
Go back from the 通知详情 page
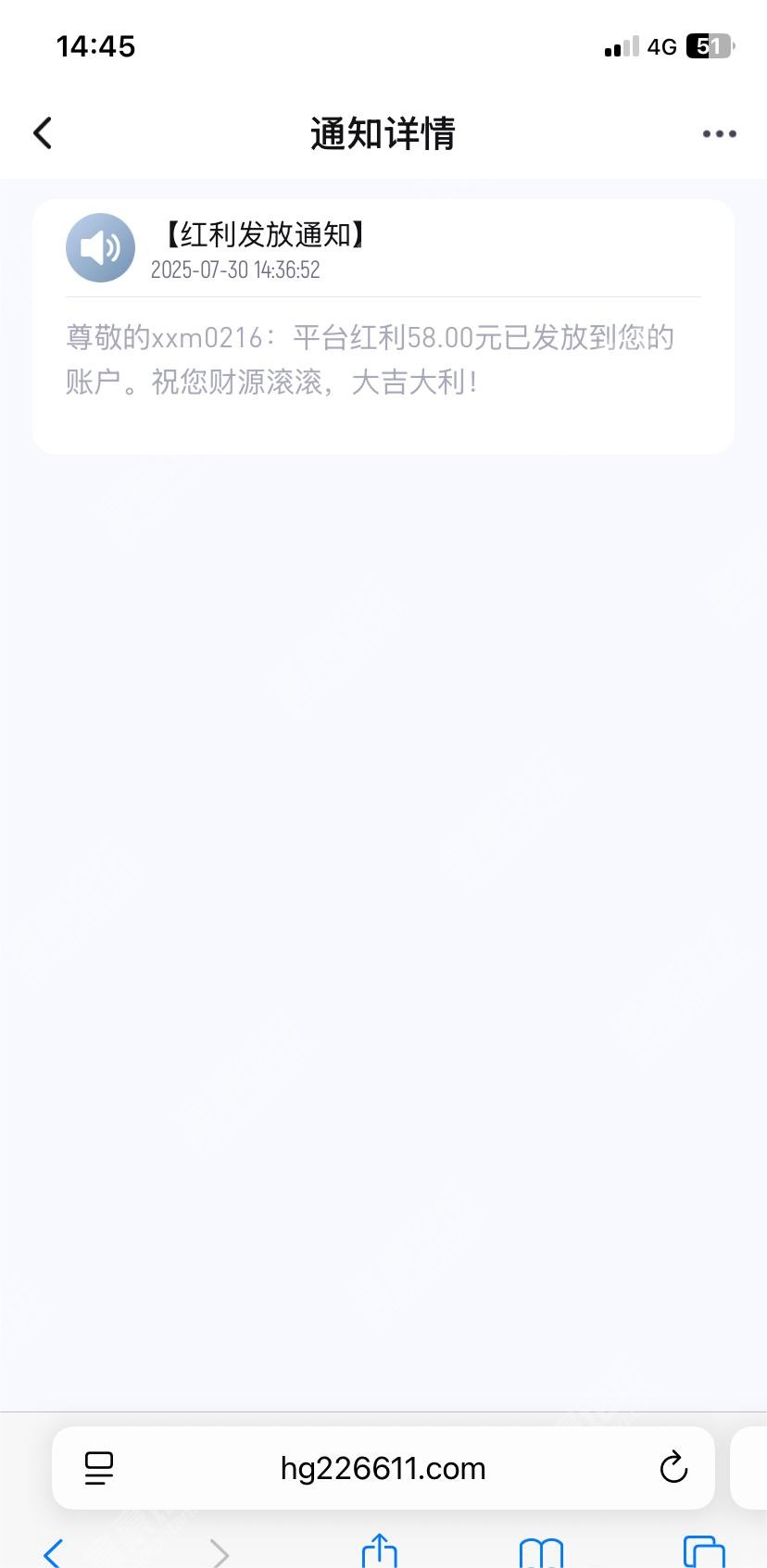click(43, 133)
